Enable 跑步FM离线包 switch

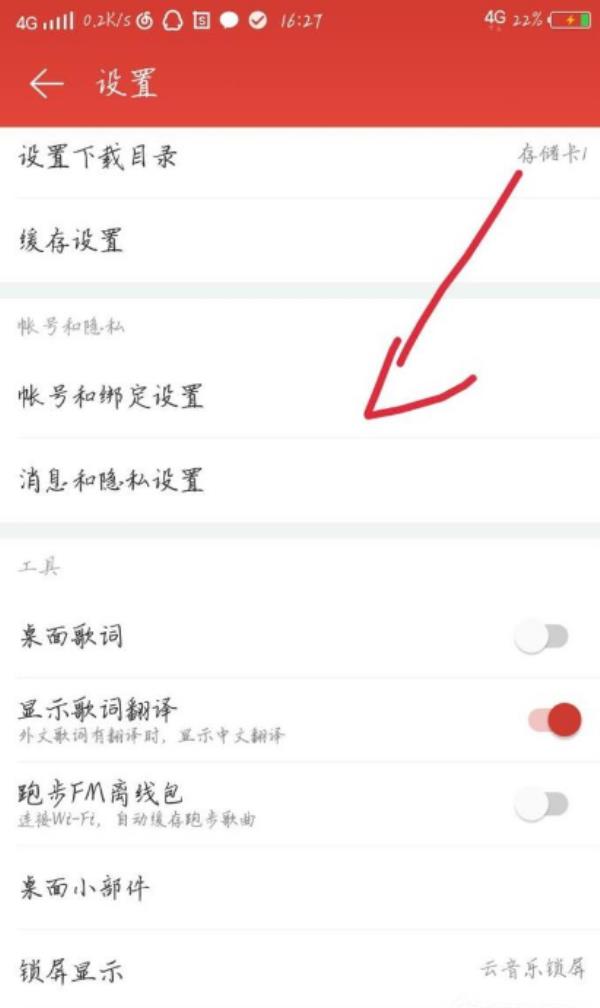pos(541,804)
